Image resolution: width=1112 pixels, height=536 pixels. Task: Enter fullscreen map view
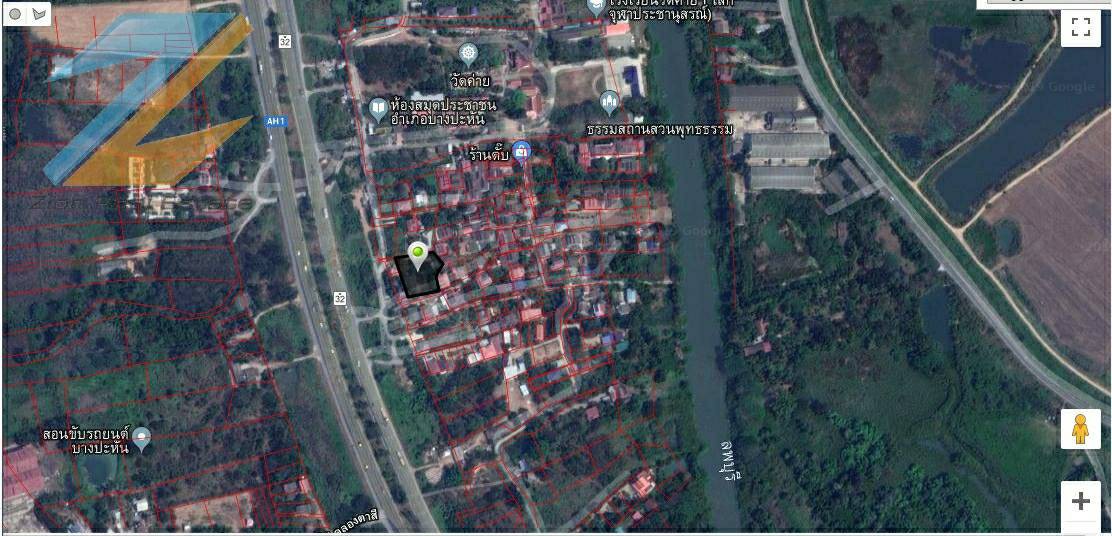pyautogui.click(x=1080, y=27)
